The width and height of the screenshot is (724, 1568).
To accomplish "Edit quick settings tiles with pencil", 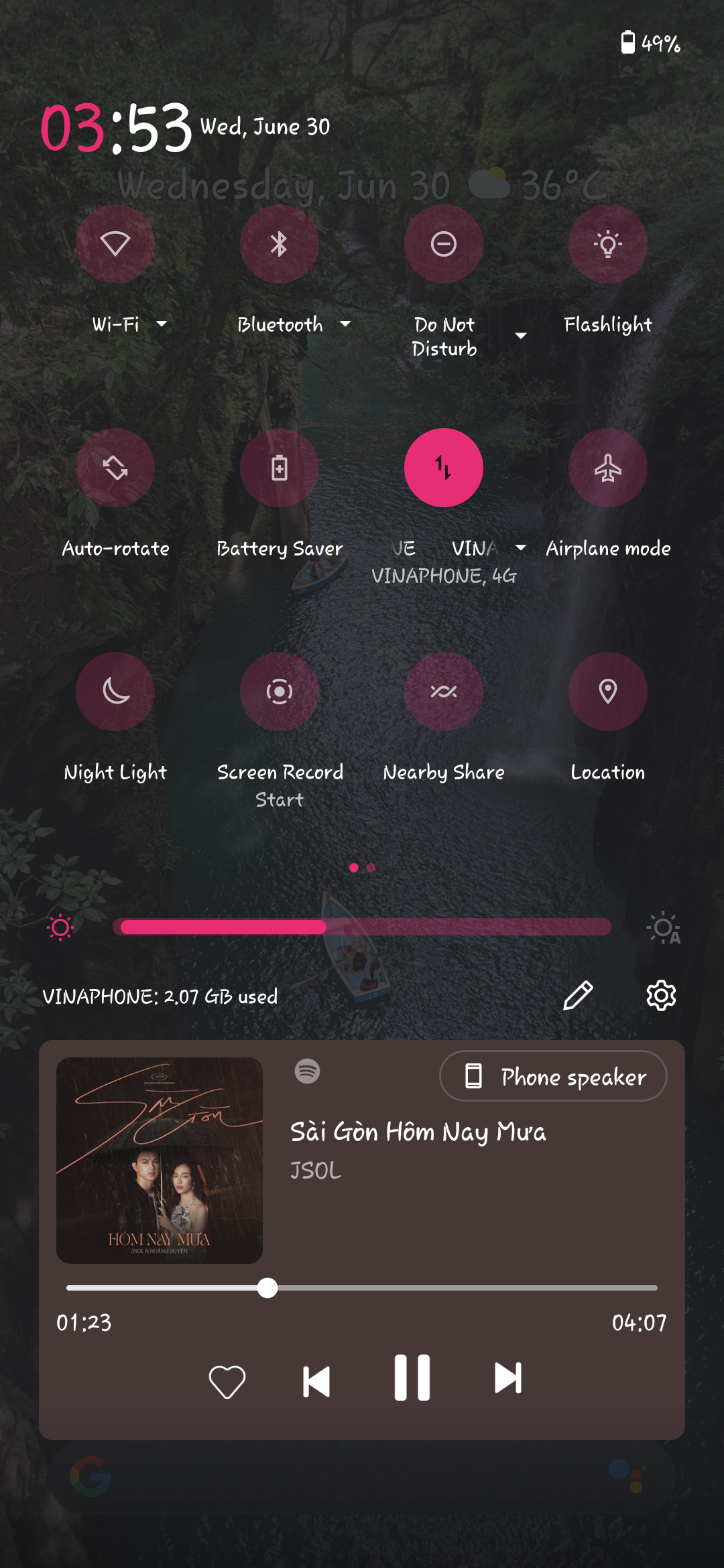I will pos(578,996).
